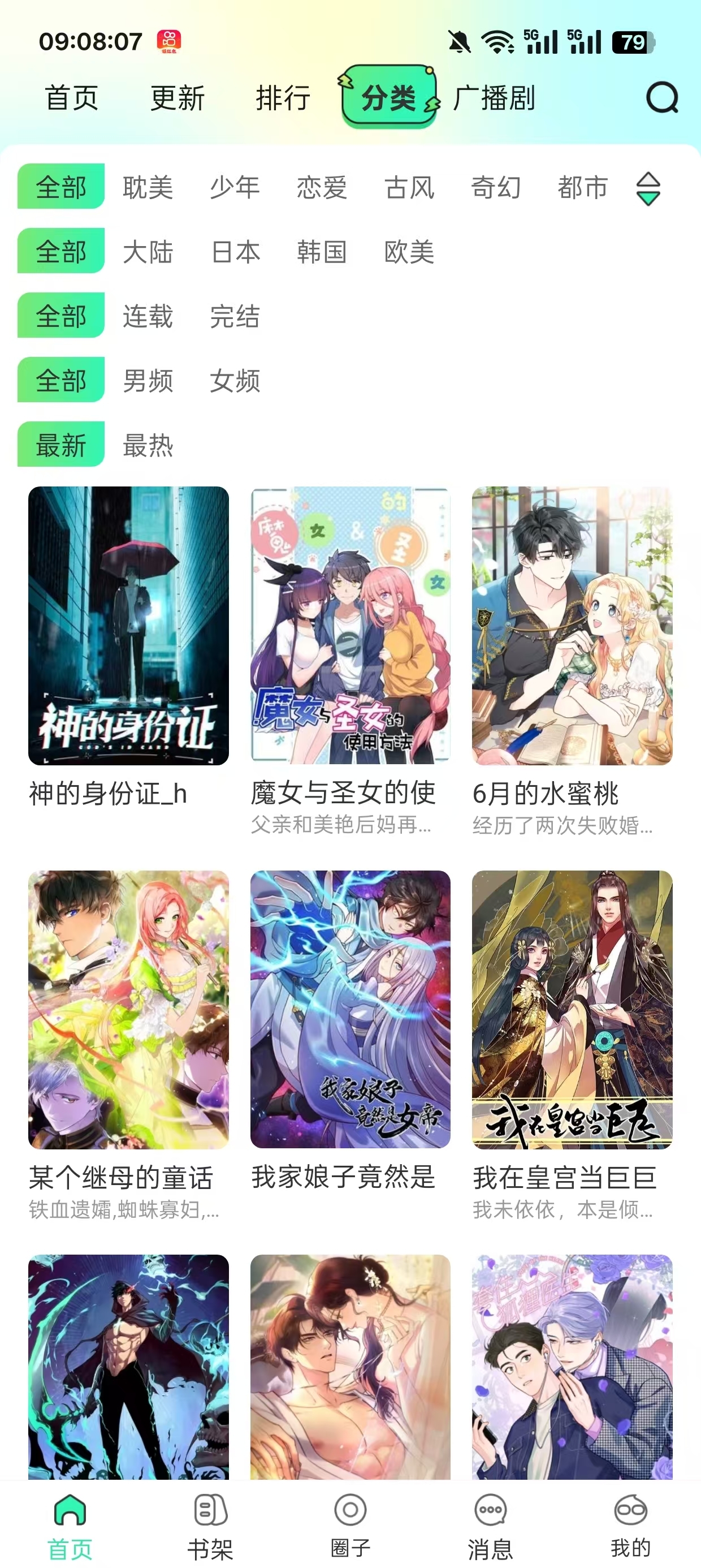Filter comics by 韩国 region

coord(322,253)
